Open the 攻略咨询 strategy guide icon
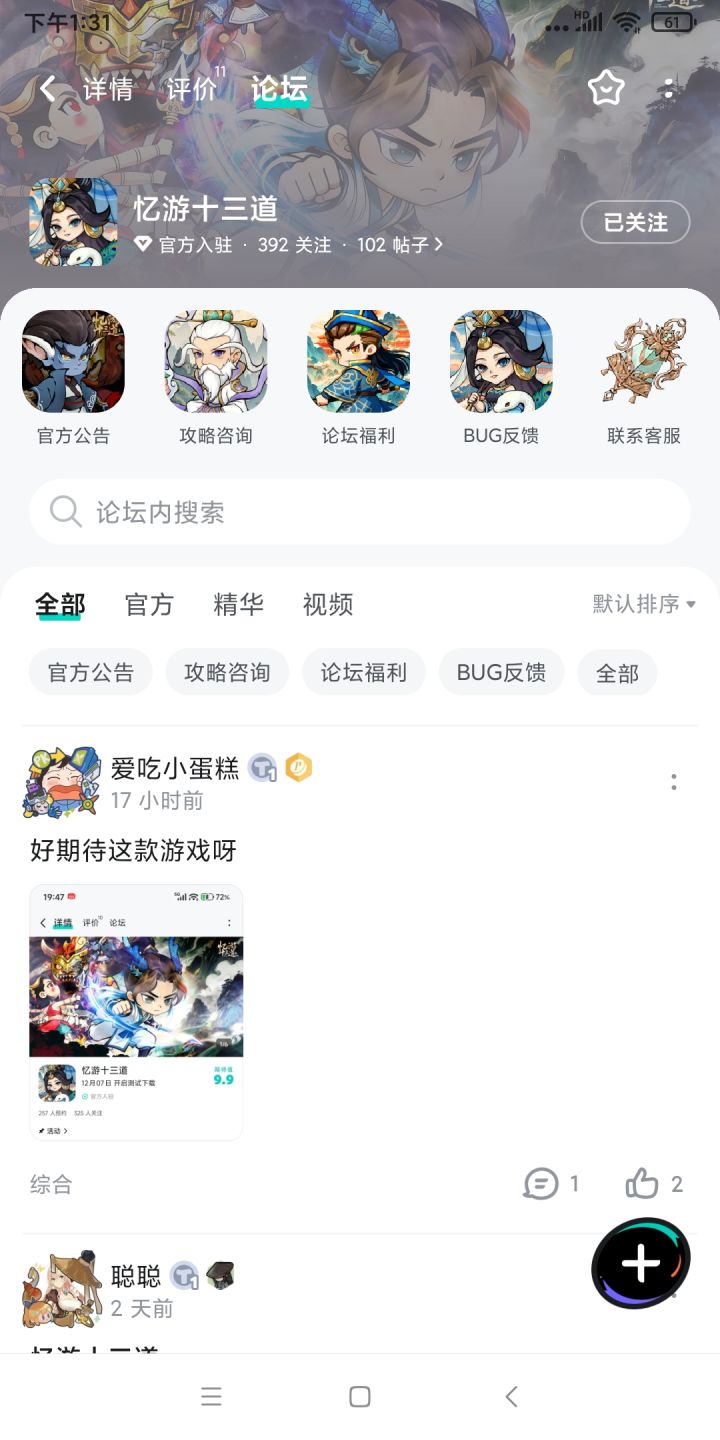Viewport: 720px width, 1440px height. click(216, 362)
